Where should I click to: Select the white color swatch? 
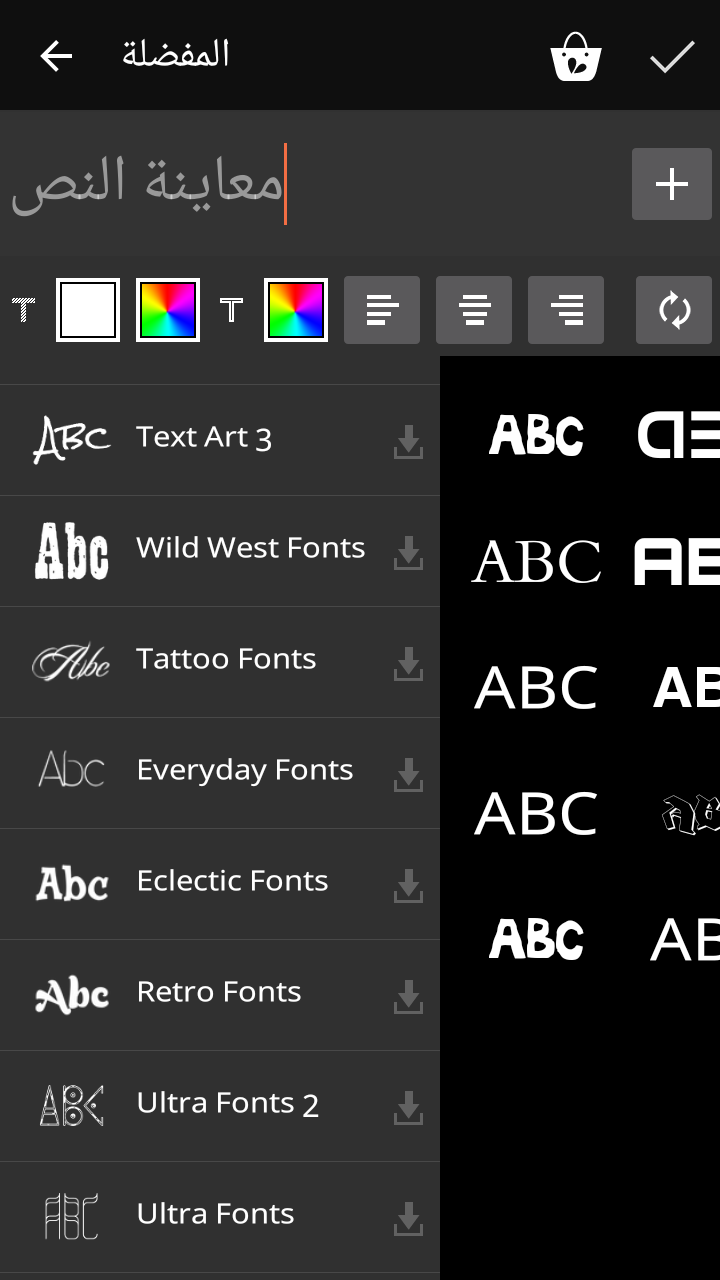tap(88, 310)
